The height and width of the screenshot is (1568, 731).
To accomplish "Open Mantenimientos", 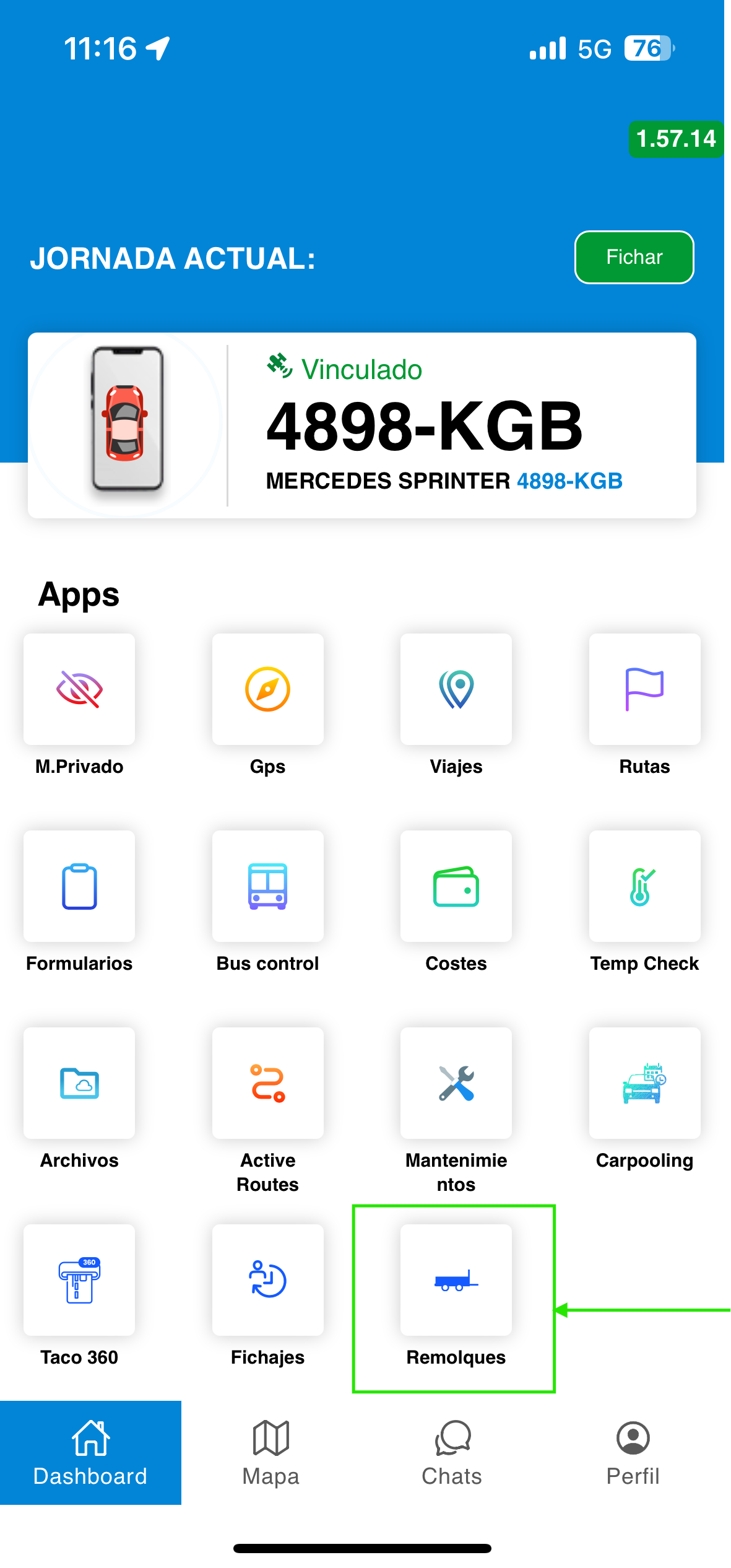I will [x=456, y=1083].
